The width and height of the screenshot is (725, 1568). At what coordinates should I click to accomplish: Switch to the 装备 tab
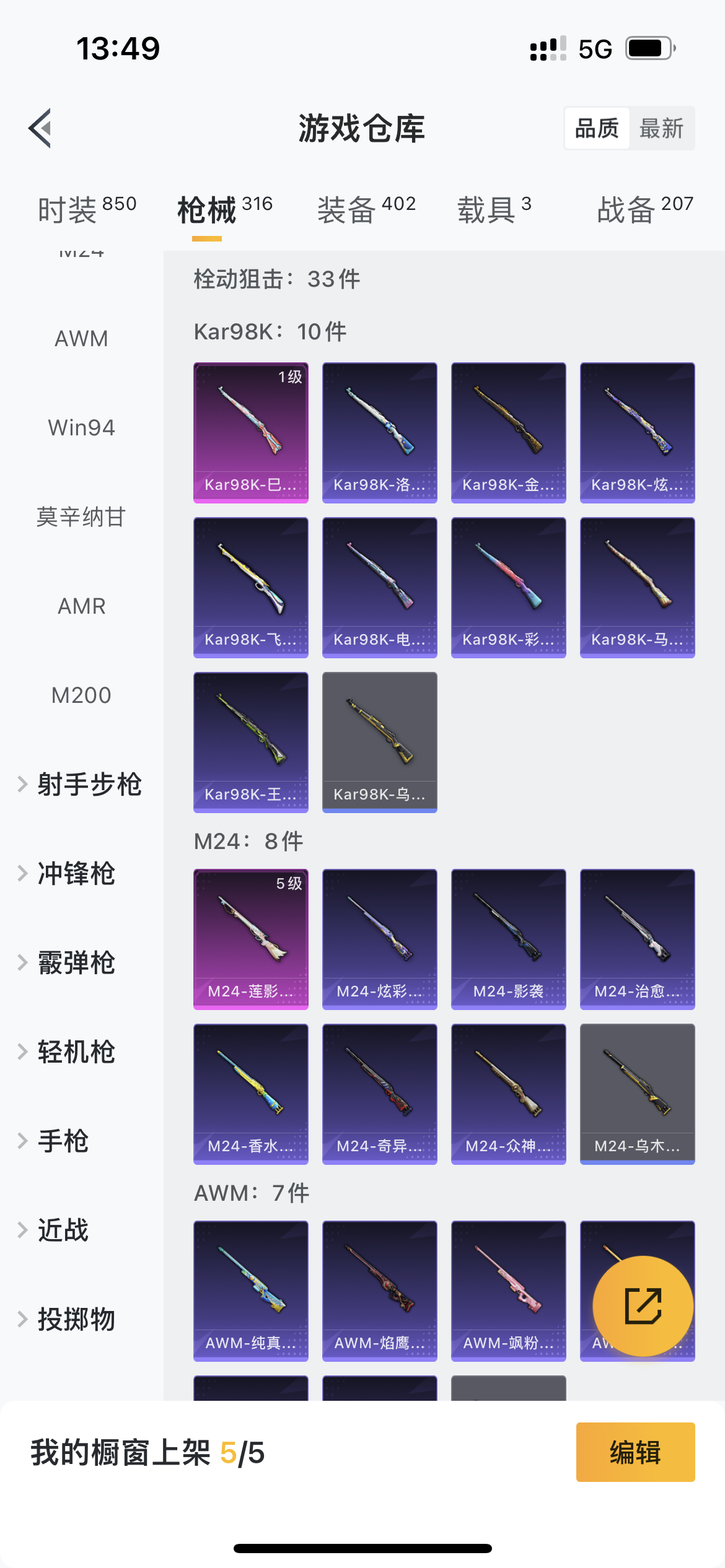click(366, 209)
